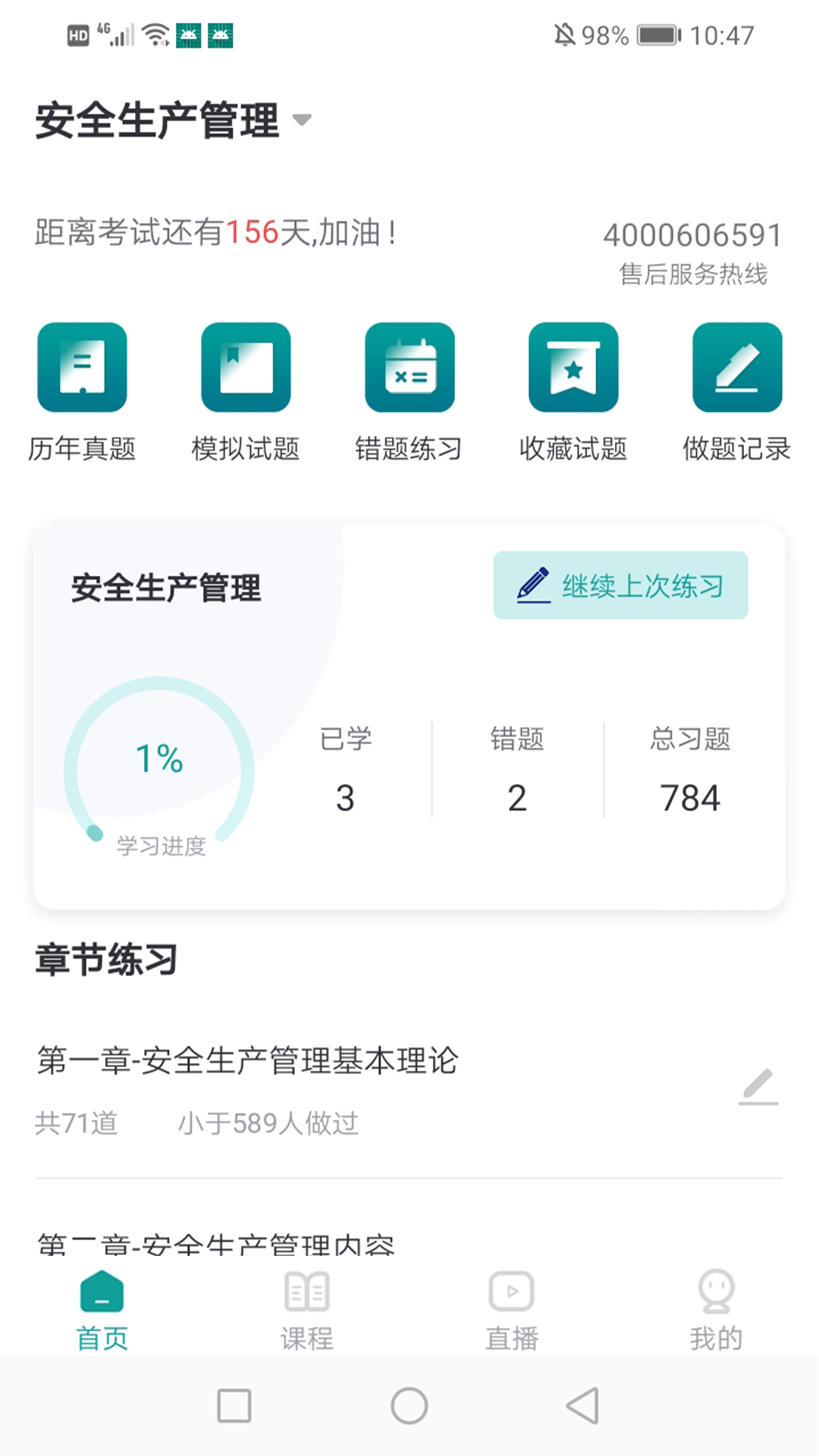
Task: Open 我的 profile icon in bottom navigation
Action: [x=715, y=1304]
